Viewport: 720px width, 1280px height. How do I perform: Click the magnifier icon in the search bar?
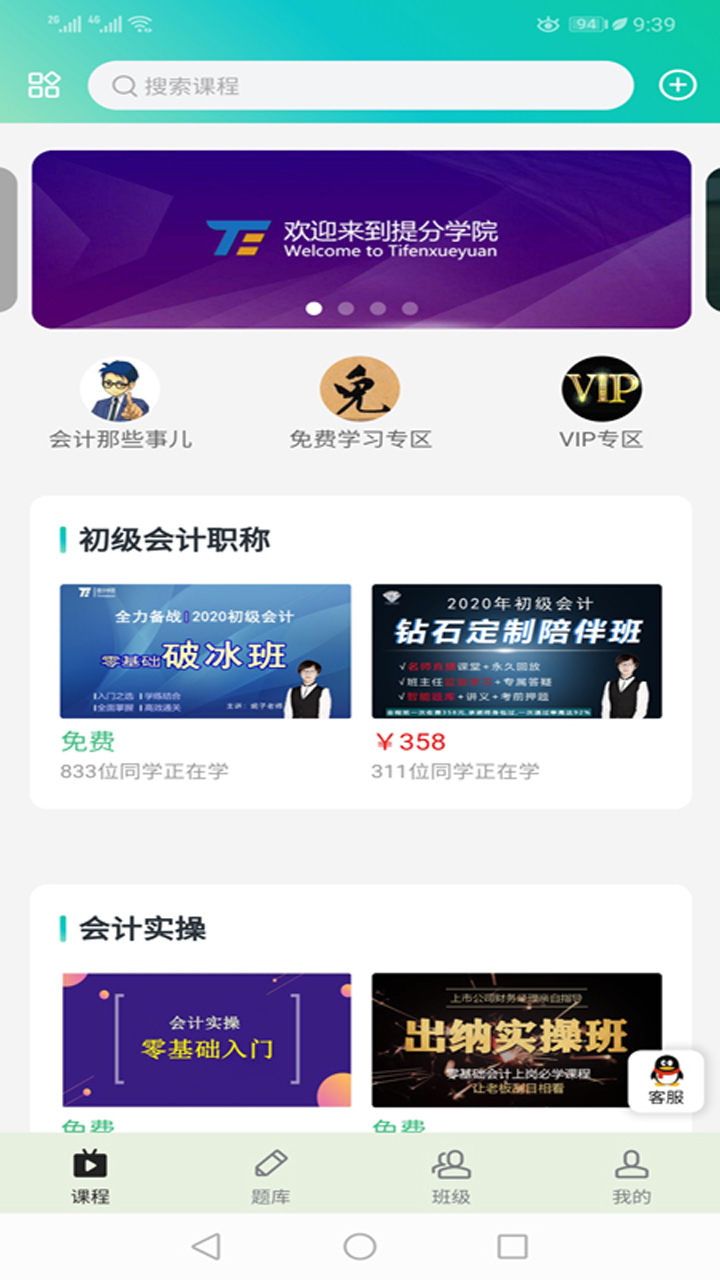[x=122, y=85]
